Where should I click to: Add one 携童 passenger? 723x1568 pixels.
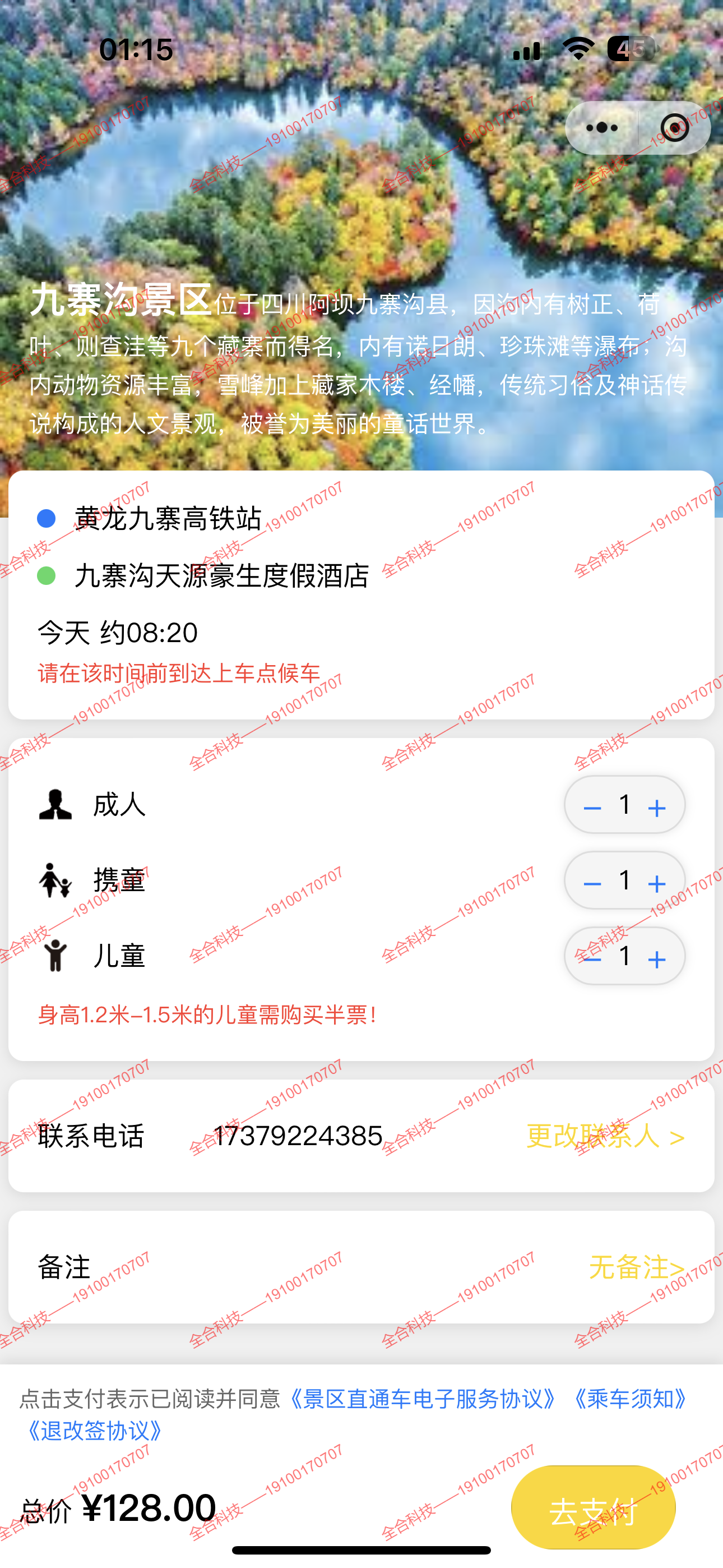click(x=657, y=883)
